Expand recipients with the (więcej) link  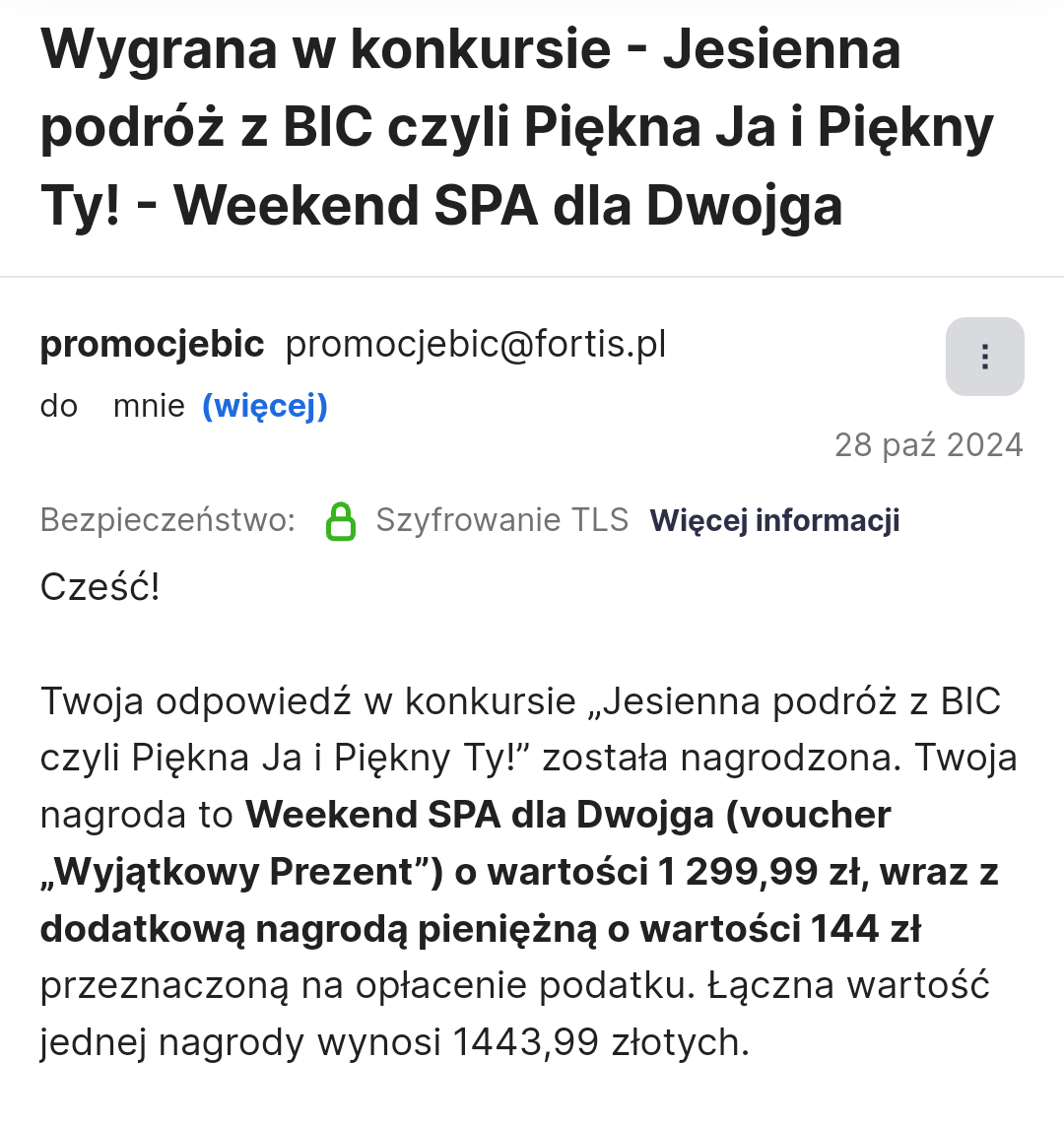click(264, 406)
